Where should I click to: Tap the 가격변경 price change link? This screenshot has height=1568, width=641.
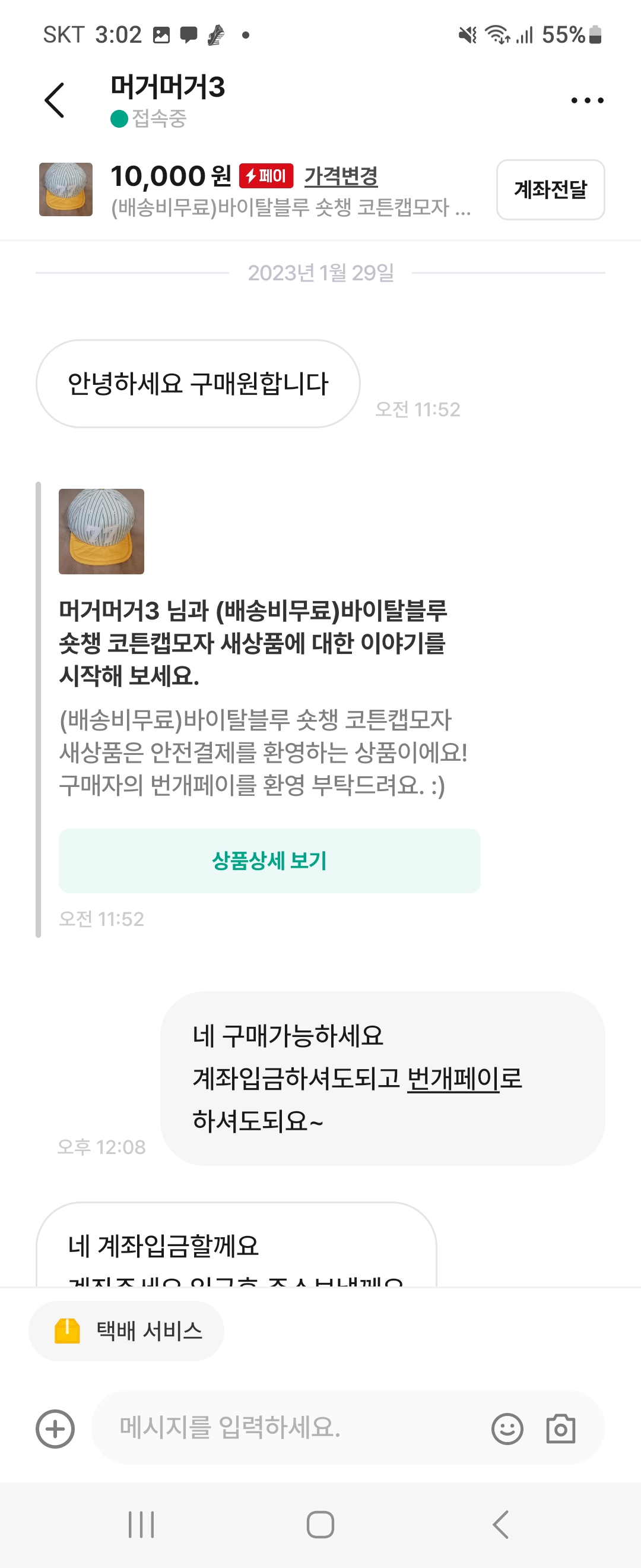pyautogui.click(x=341, y=176)
